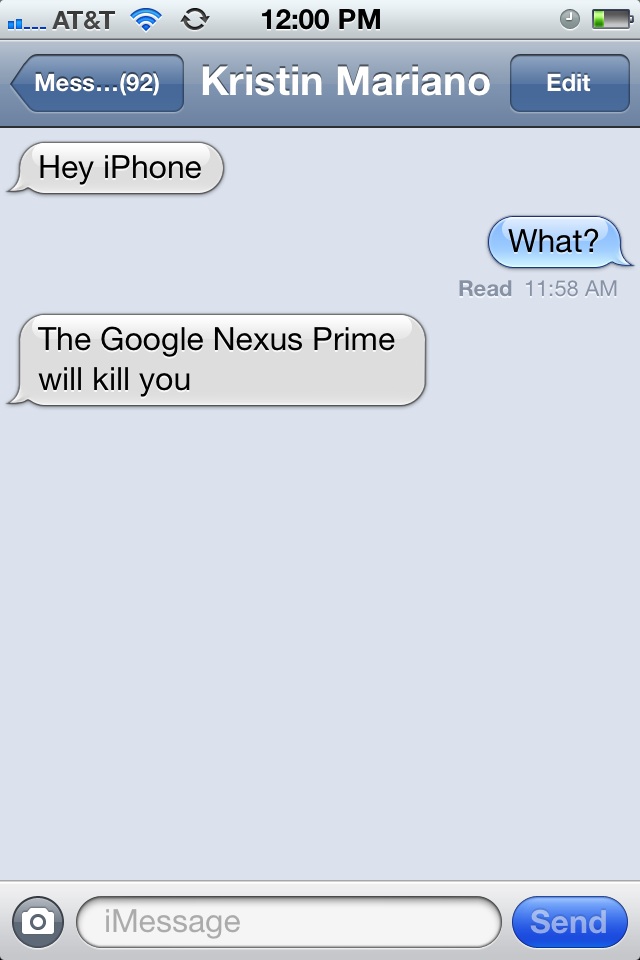Go back to the Messages list
The image size is (640, 960).
click(x=97, y=83)
